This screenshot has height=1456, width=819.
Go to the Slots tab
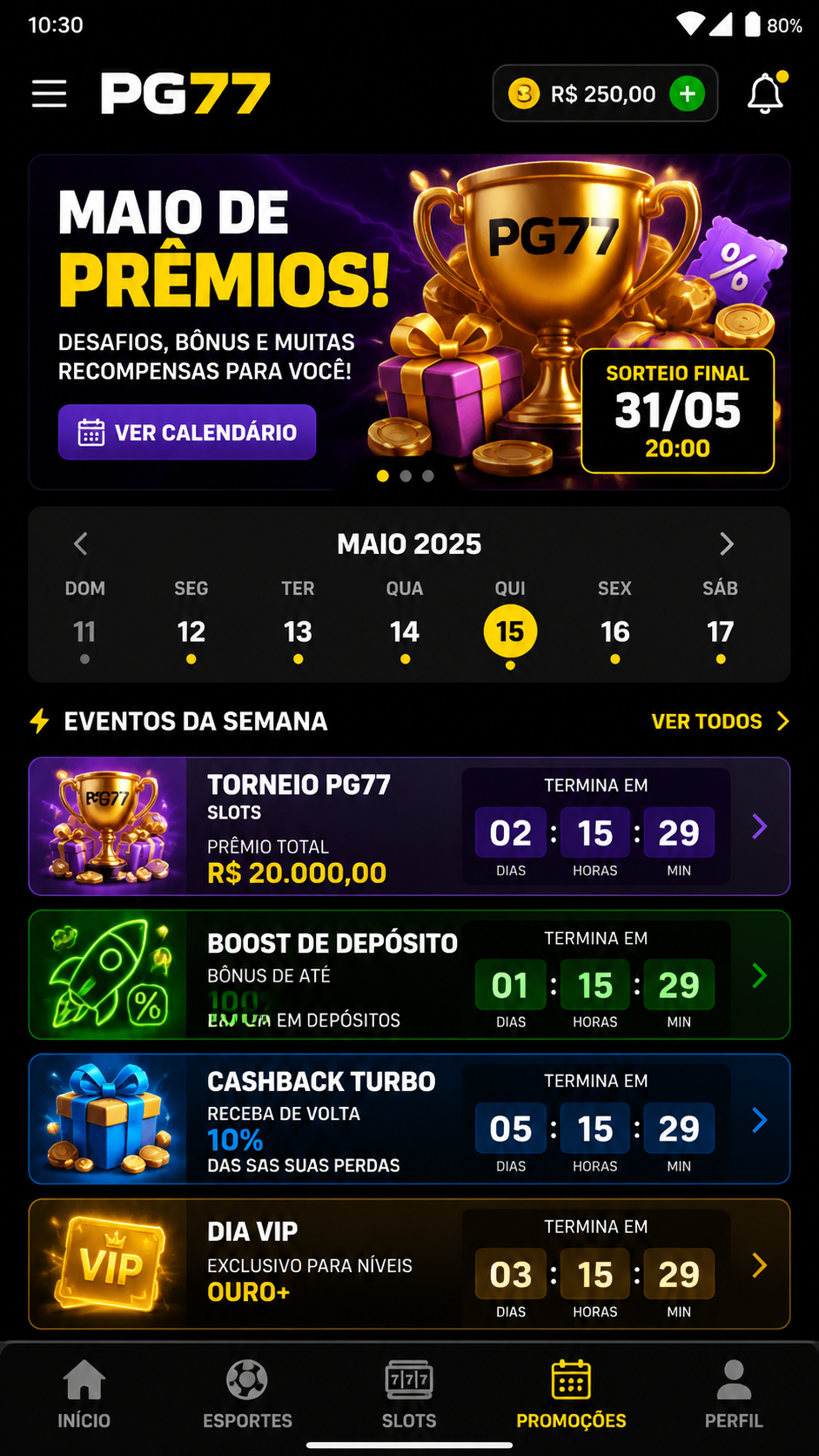click(409, 1395)
